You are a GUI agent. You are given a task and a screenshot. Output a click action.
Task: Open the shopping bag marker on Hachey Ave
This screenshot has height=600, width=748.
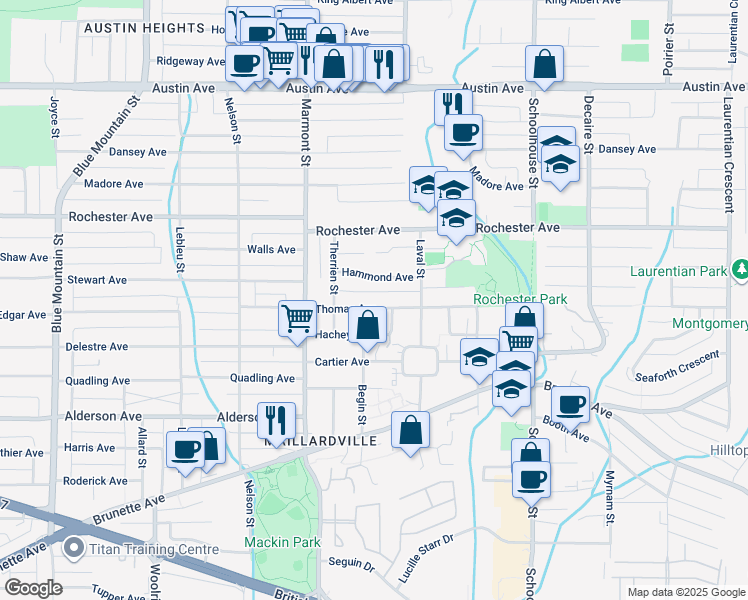368,325
